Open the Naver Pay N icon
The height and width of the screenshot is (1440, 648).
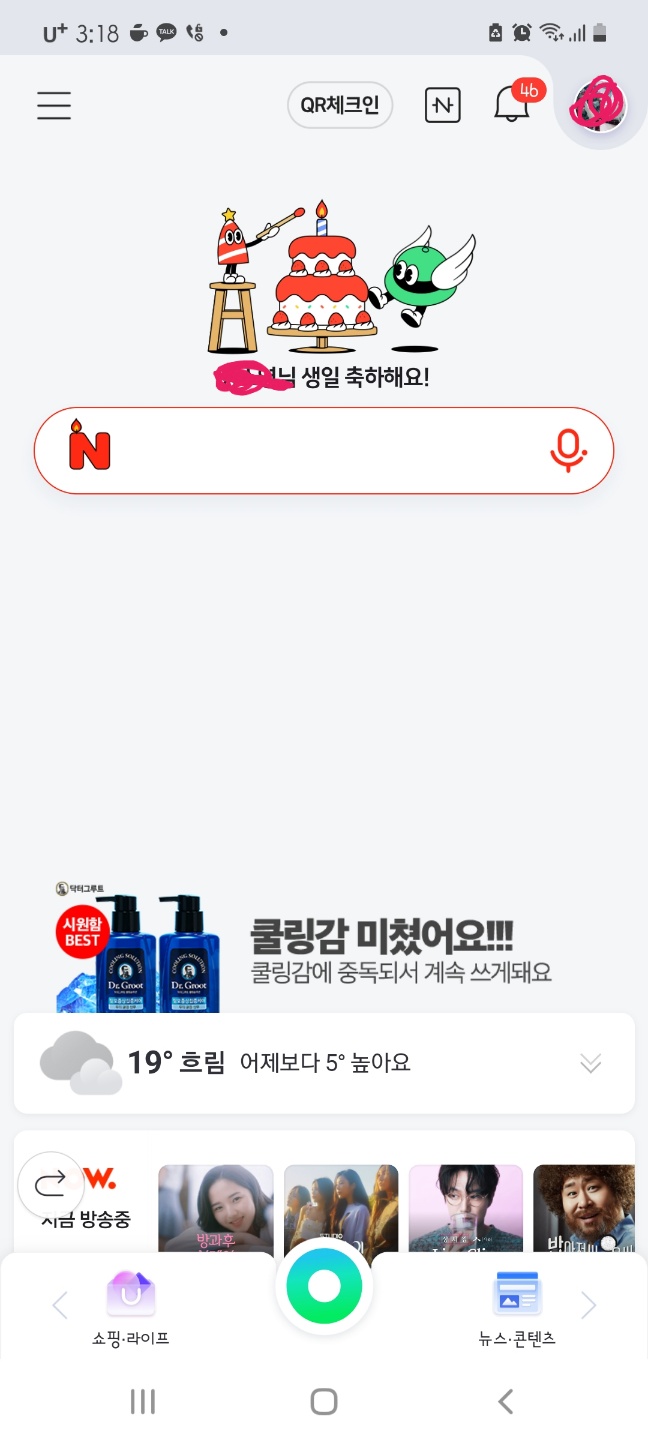pyautogui.click(x=443, y=105)
